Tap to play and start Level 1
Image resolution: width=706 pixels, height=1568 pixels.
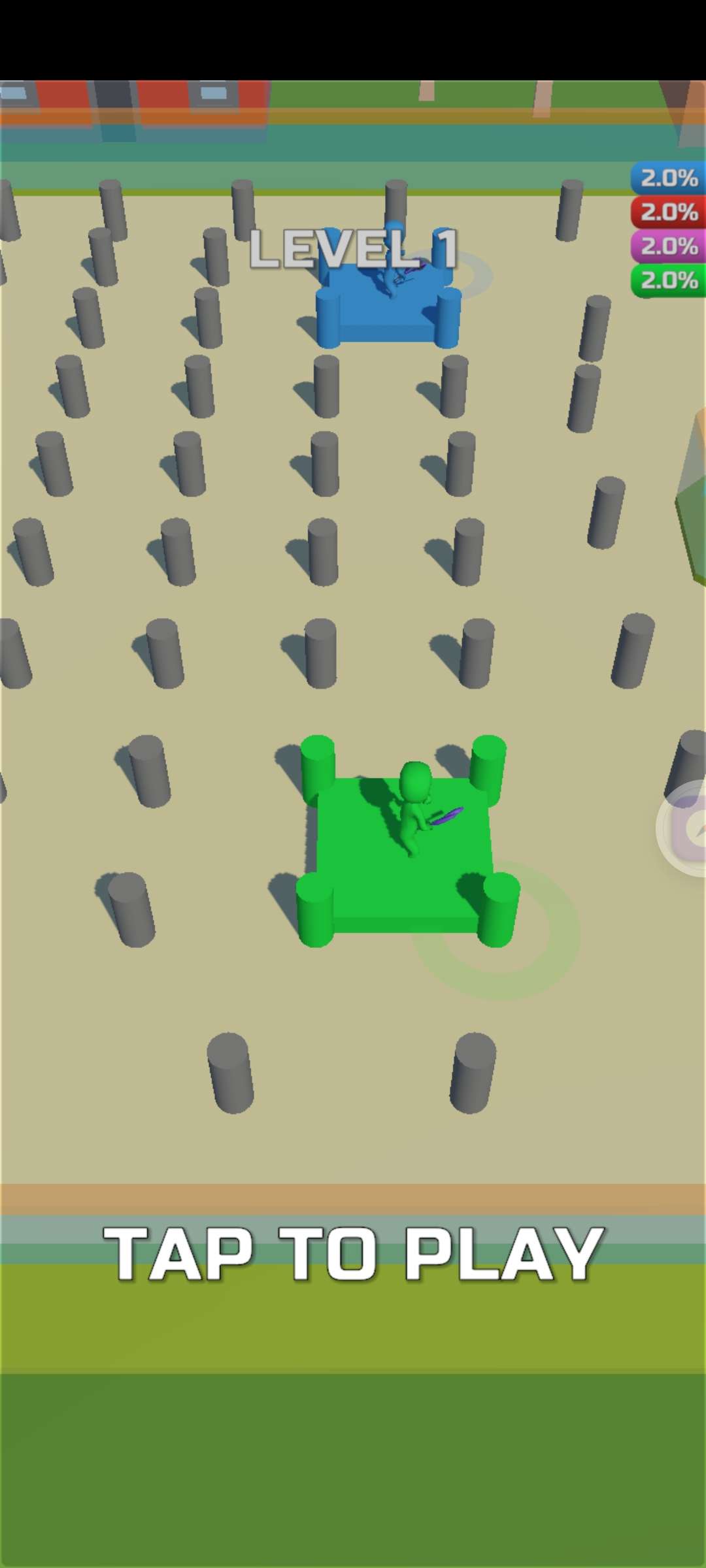(353, 1252)
